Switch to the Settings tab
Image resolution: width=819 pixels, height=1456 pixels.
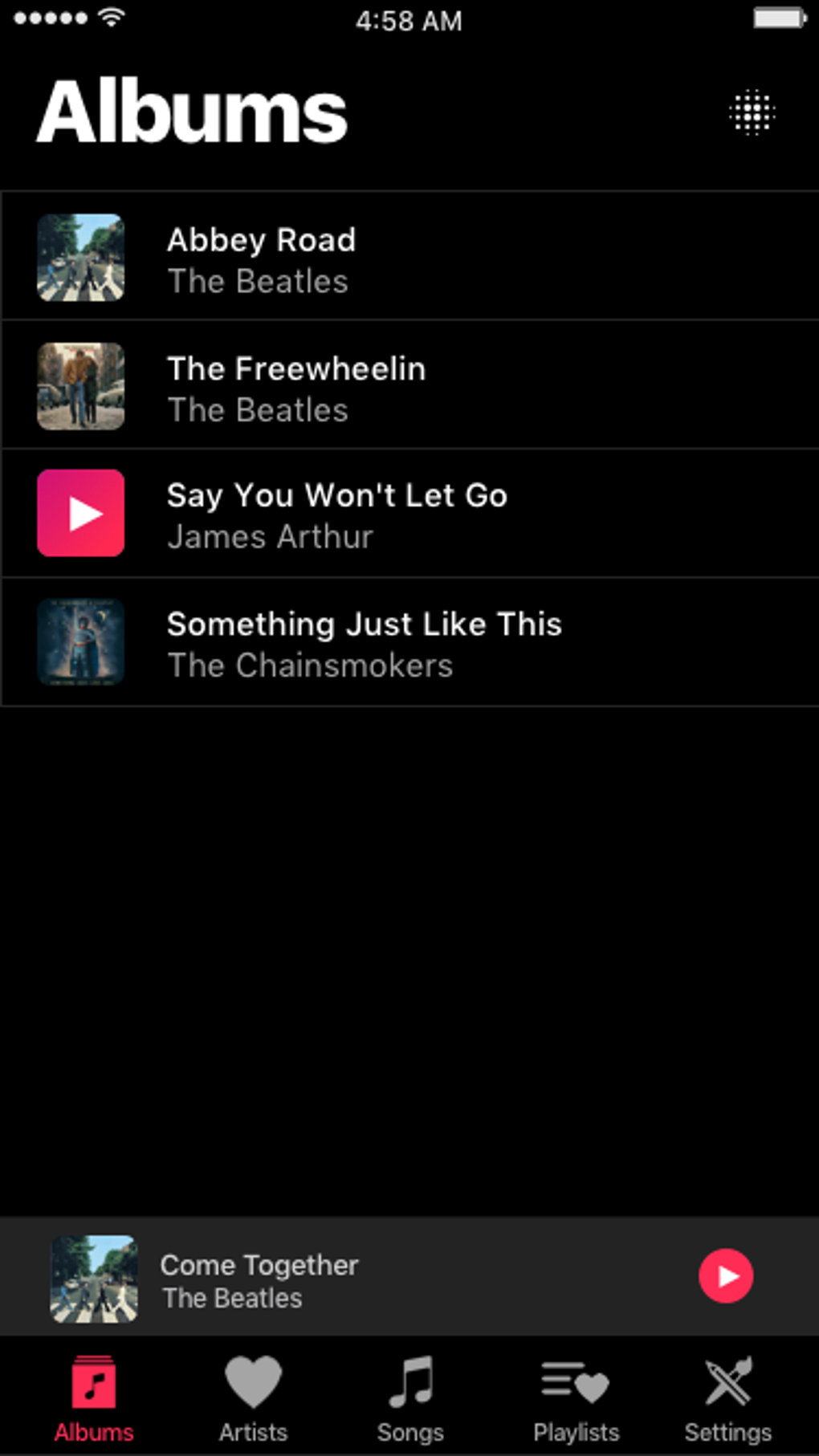tap(727, 1398)
